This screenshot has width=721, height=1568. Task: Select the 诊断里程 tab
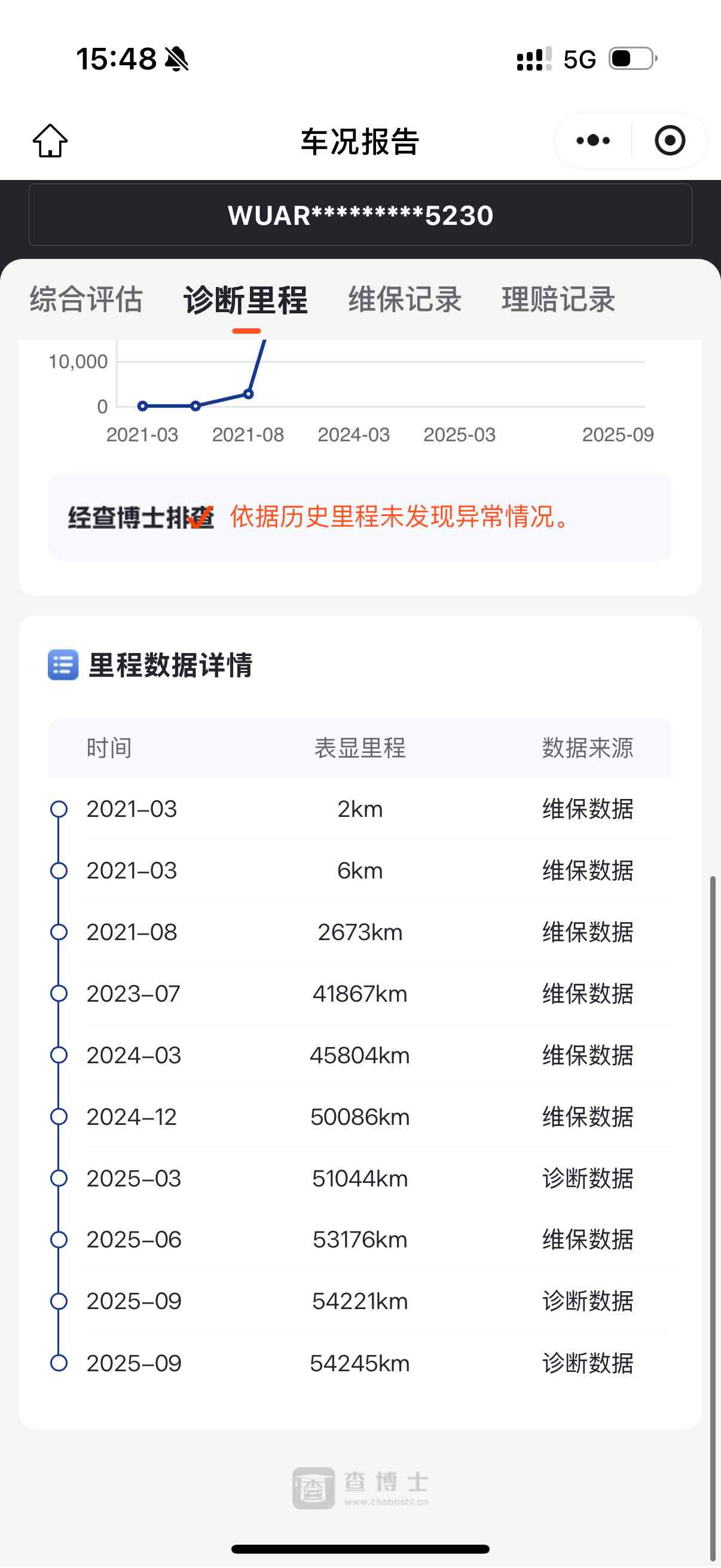point(246,300)
